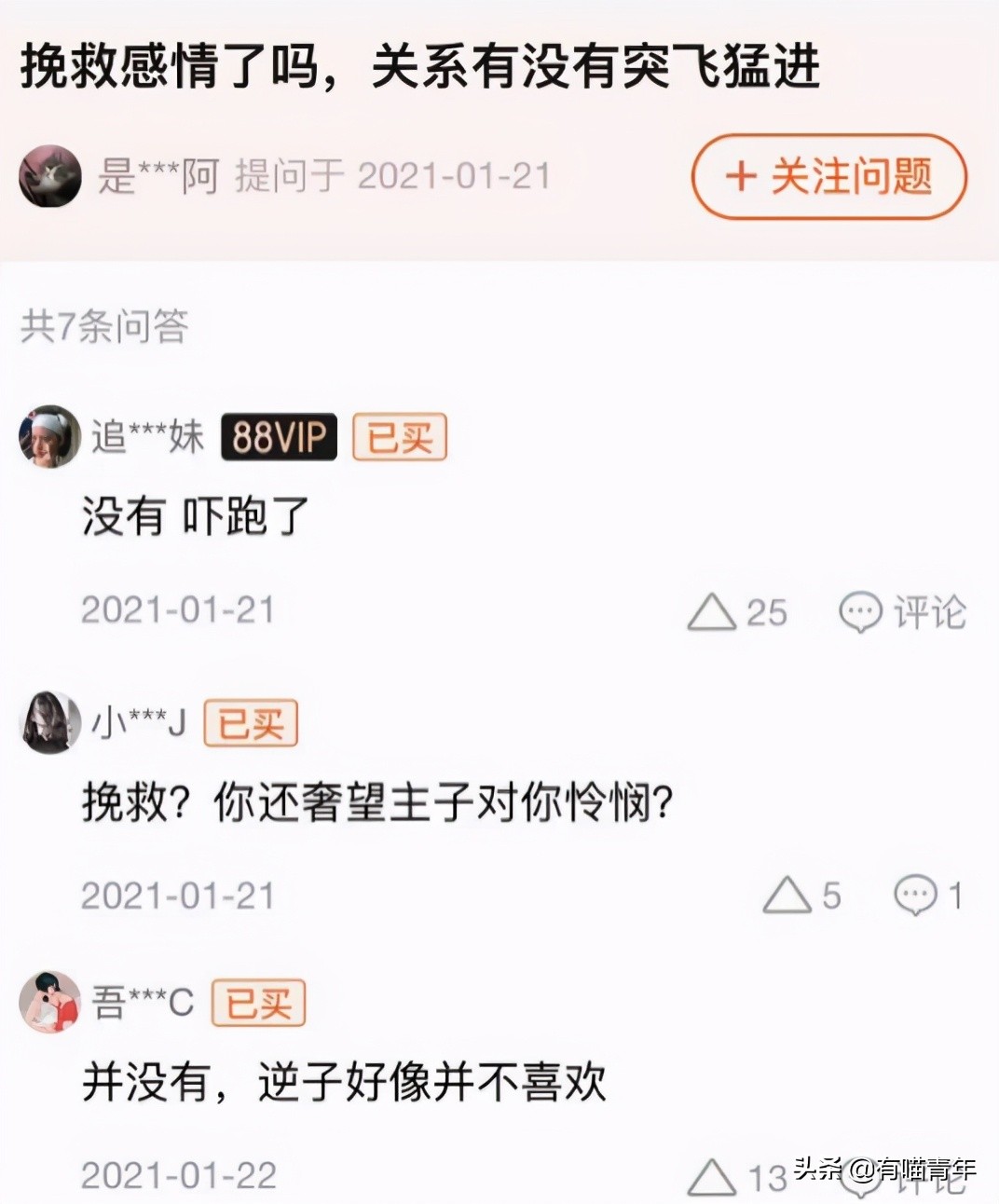Upvote the answer "没有 吓跑了"
This screenshot has height=1204, width=999.
coord(714,612)
